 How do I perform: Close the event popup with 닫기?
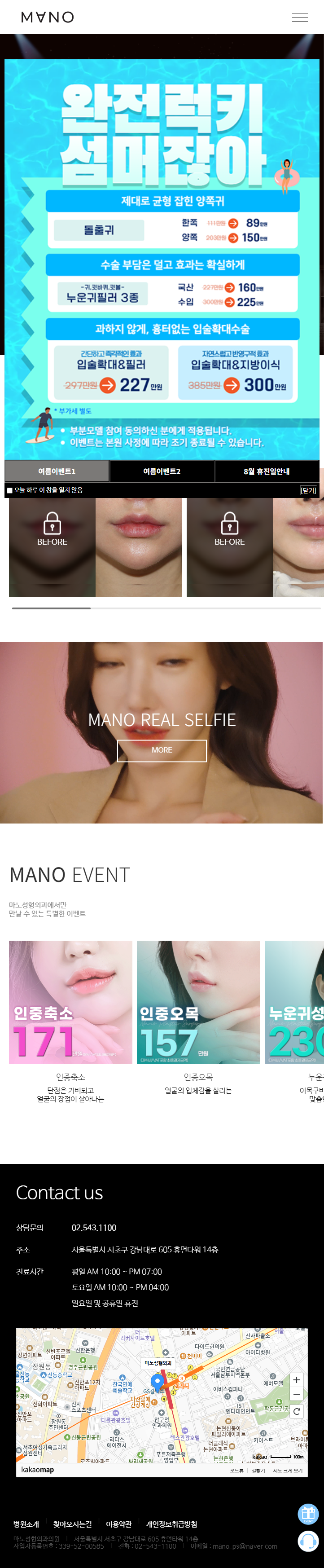point(308,491)
